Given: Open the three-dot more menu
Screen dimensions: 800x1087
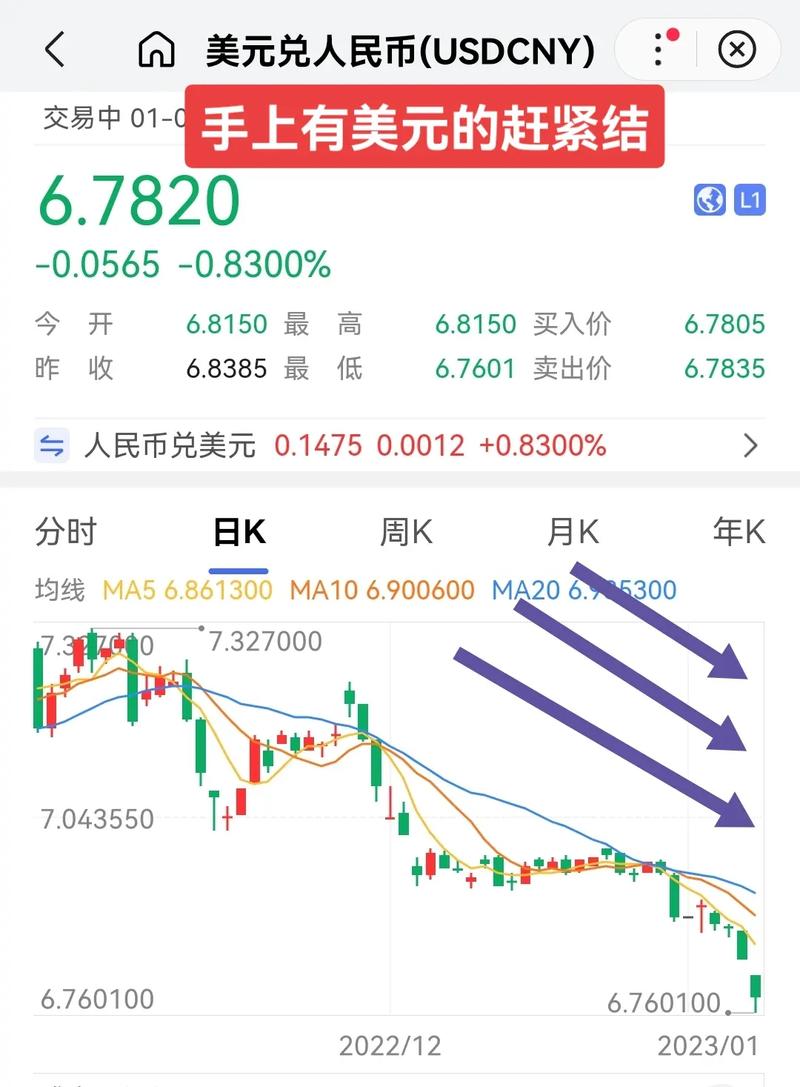Looking at the screenshot, I should click(x=660, y=48).
